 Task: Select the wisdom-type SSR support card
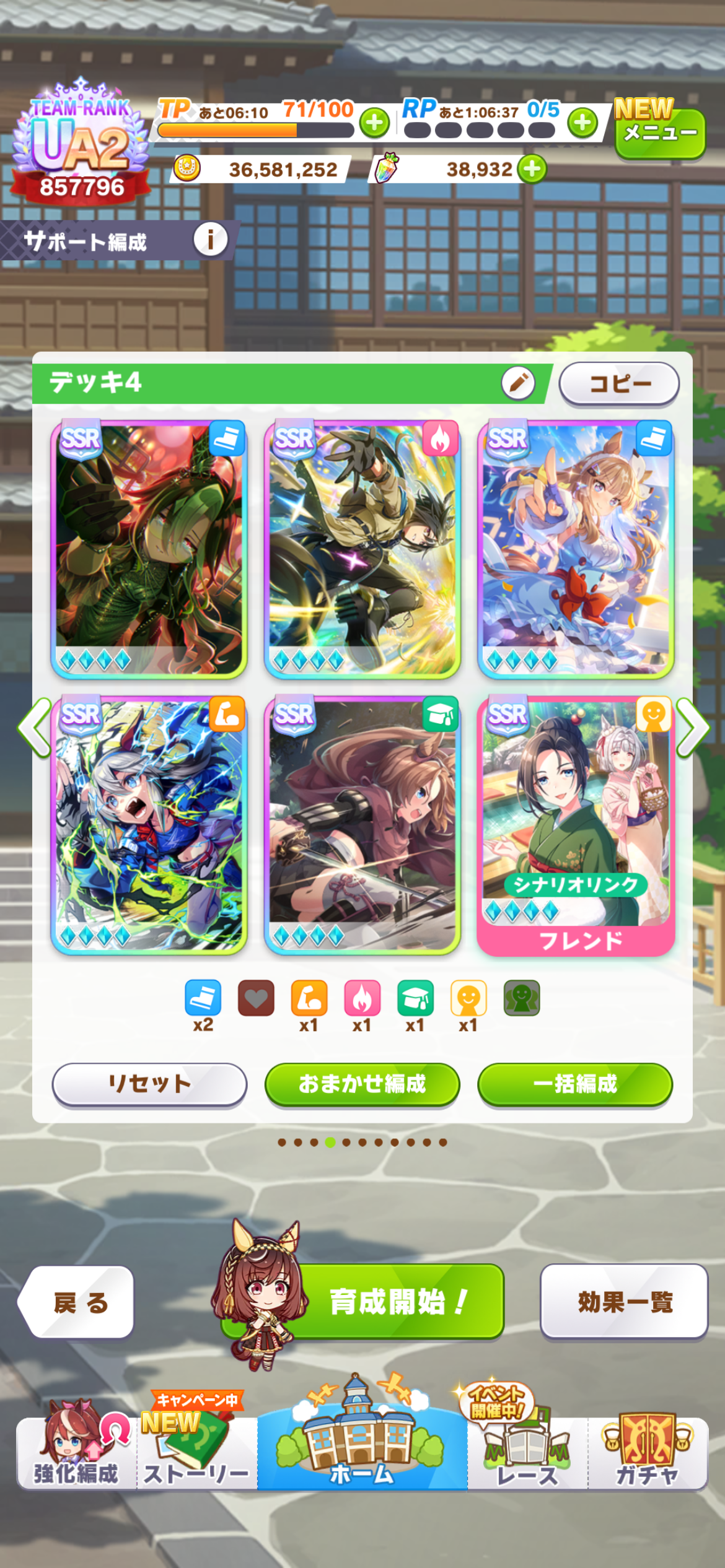click(x=362, y=825)
